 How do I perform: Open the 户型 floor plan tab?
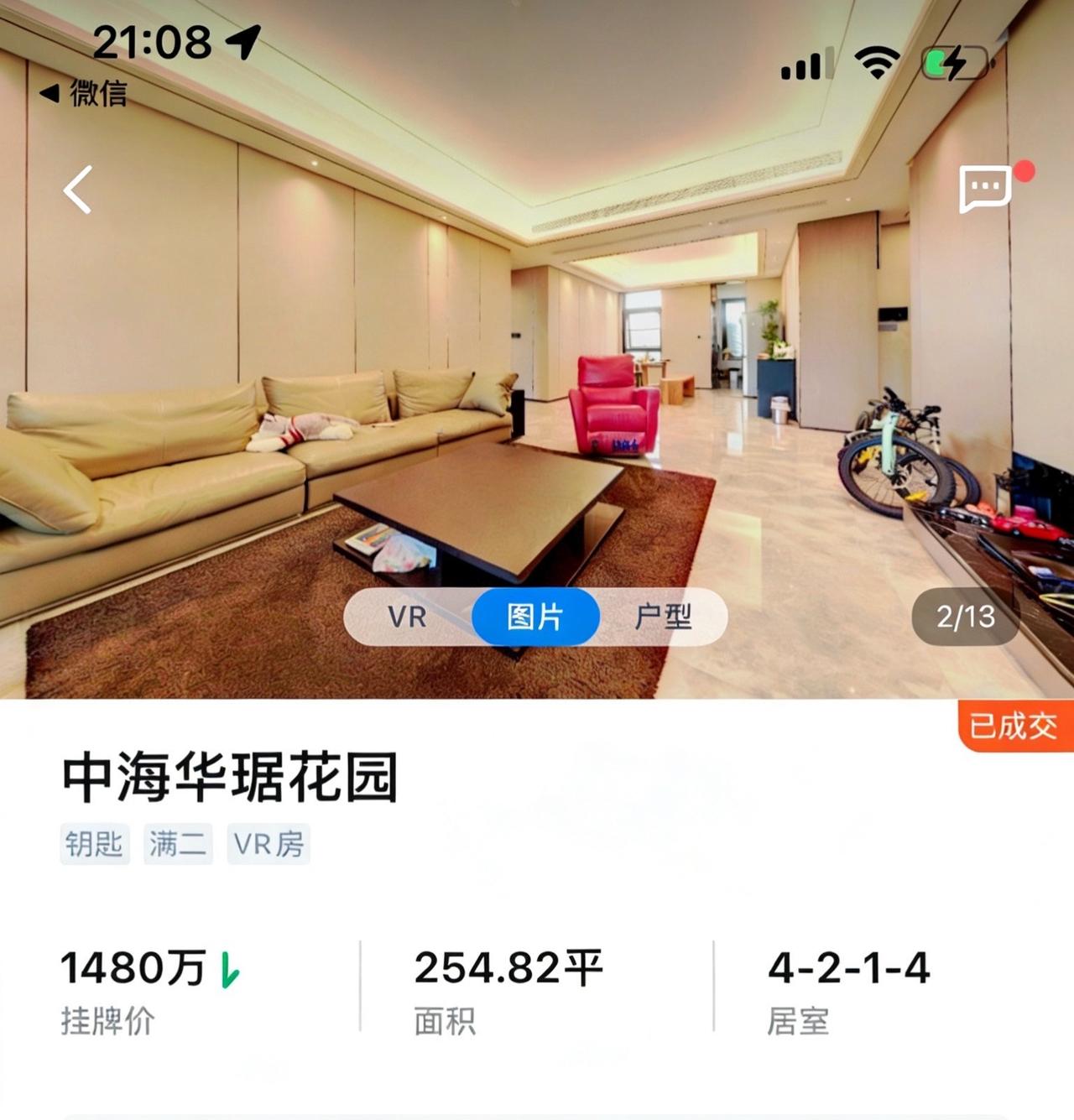(x=665, y=617)
